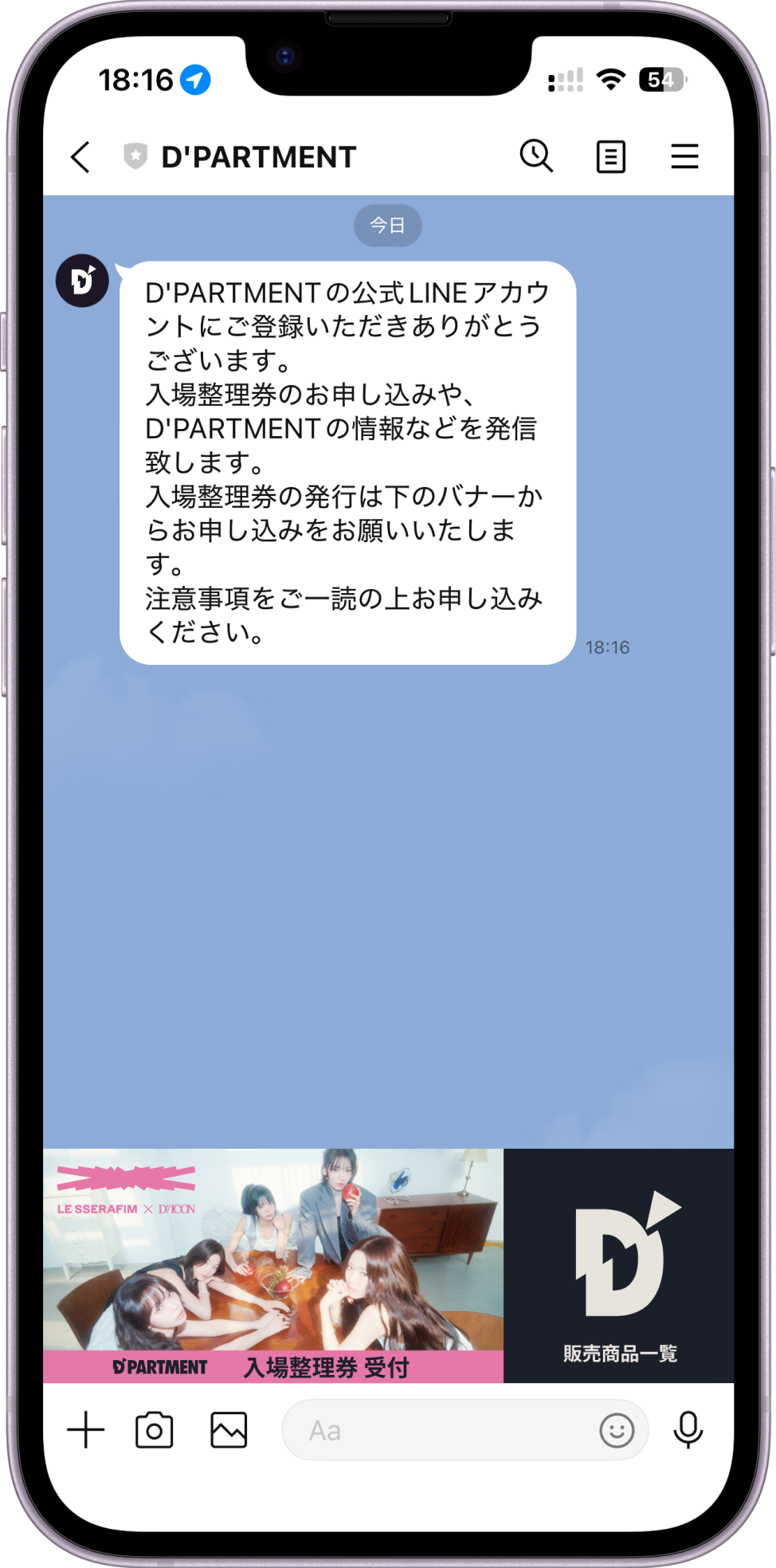Open the 販売商品一覧 tile
The width and height of the screenshot is (776, 1568).
click(x=619, y=1265)
